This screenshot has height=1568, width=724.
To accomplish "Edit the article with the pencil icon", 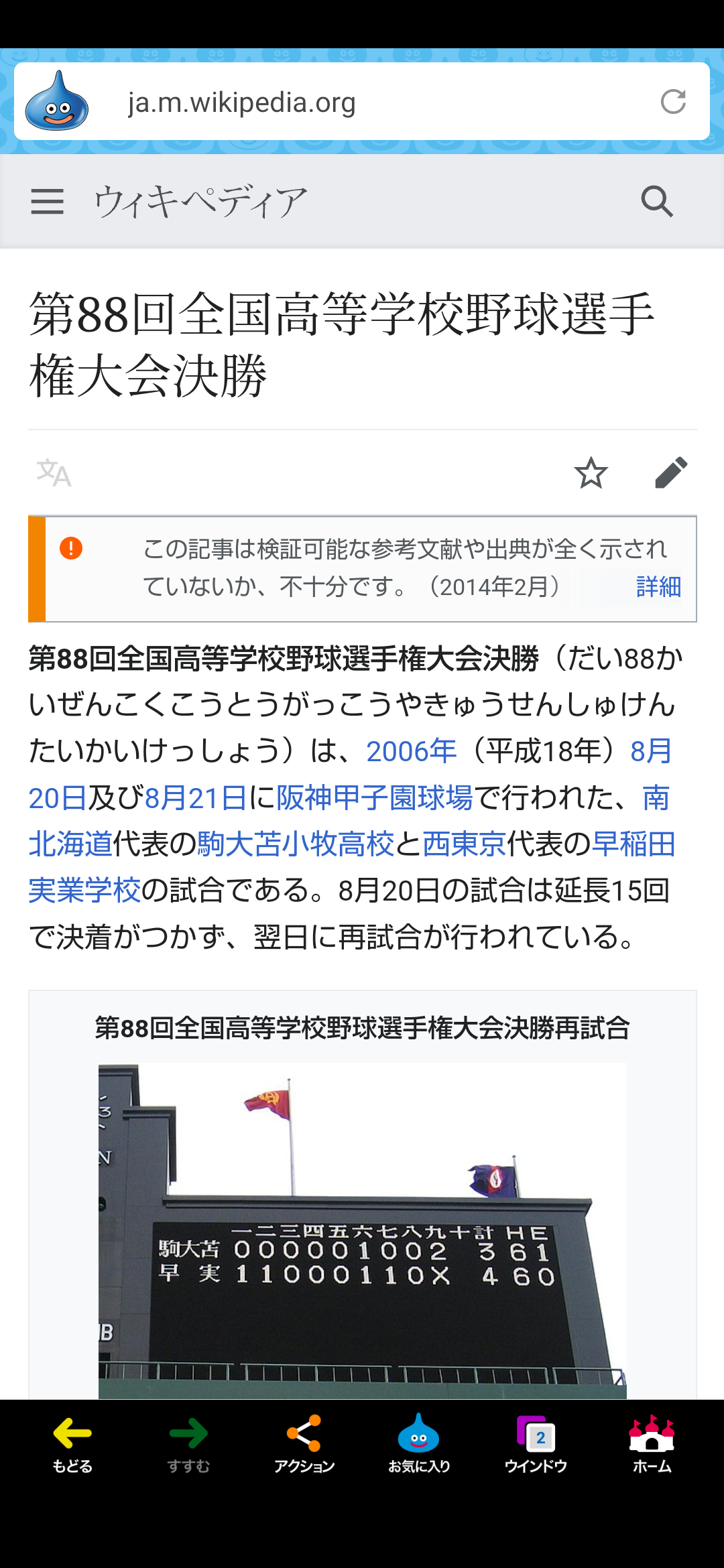I will click(671, 473).
